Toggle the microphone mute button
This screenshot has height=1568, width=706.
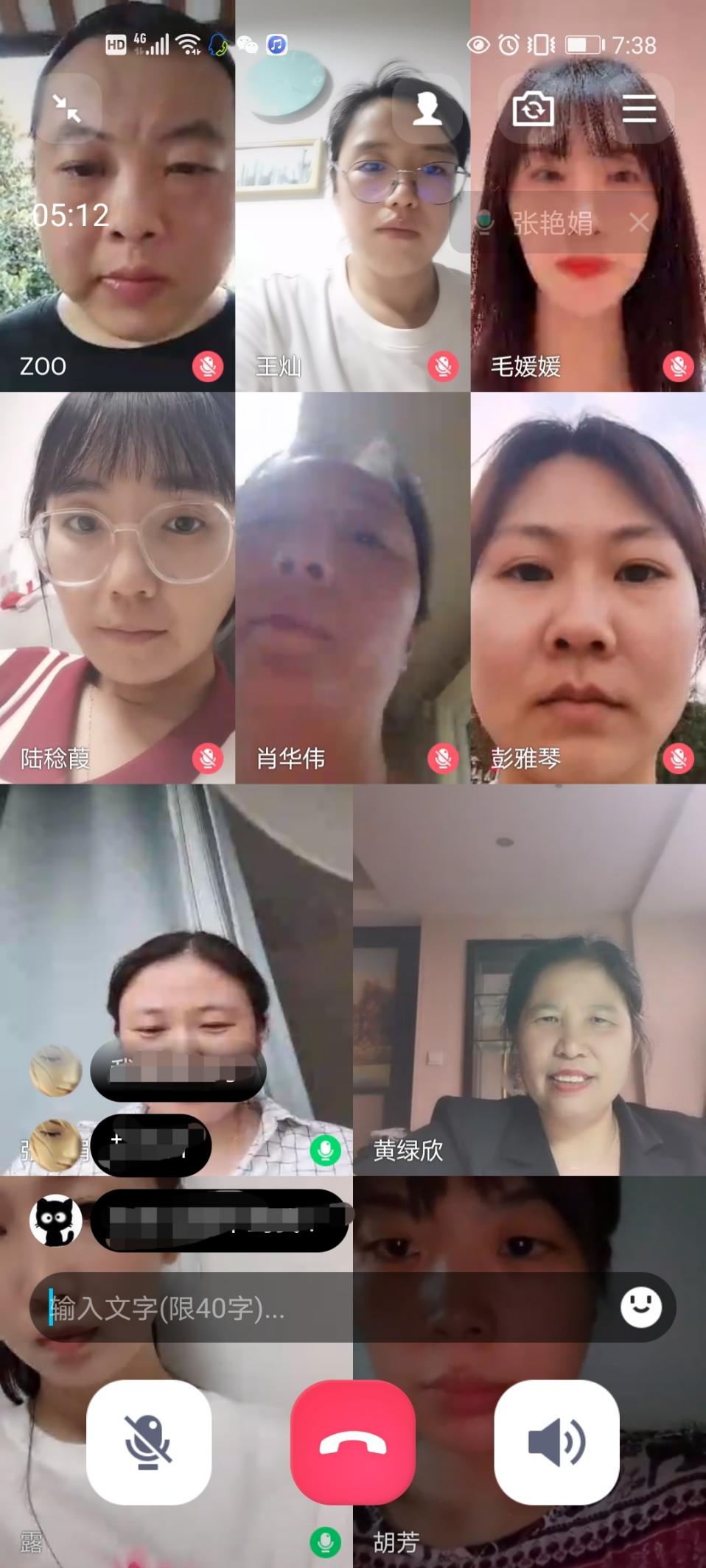149,1441
